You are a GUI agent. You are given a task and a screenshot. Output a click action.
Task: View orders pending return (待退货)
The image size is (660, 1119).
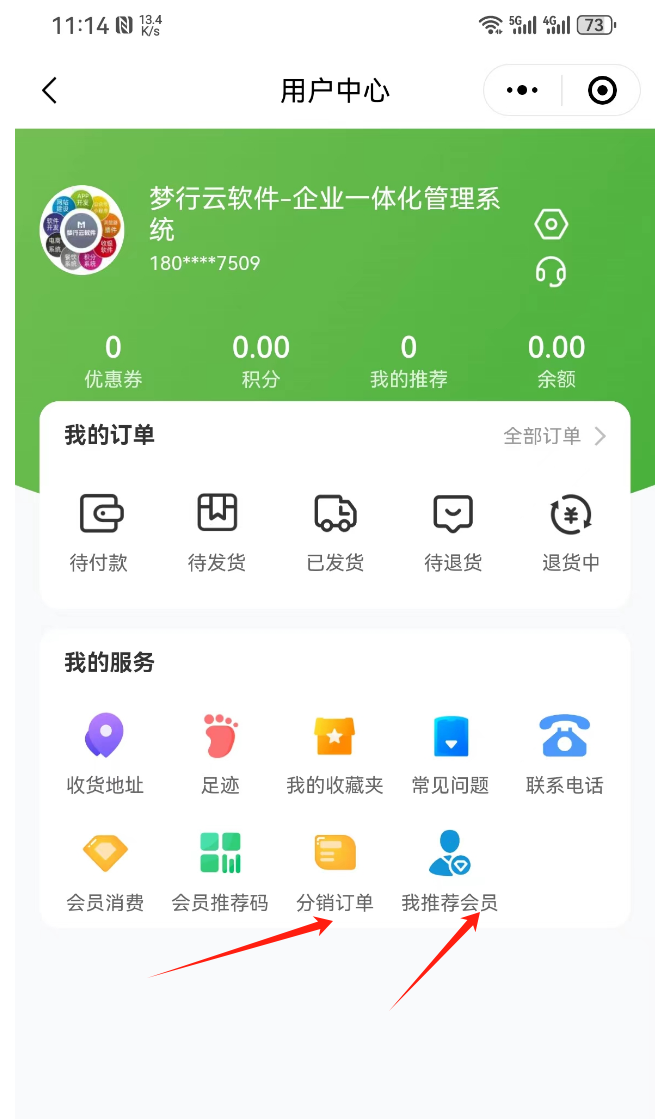pos(453,532)
